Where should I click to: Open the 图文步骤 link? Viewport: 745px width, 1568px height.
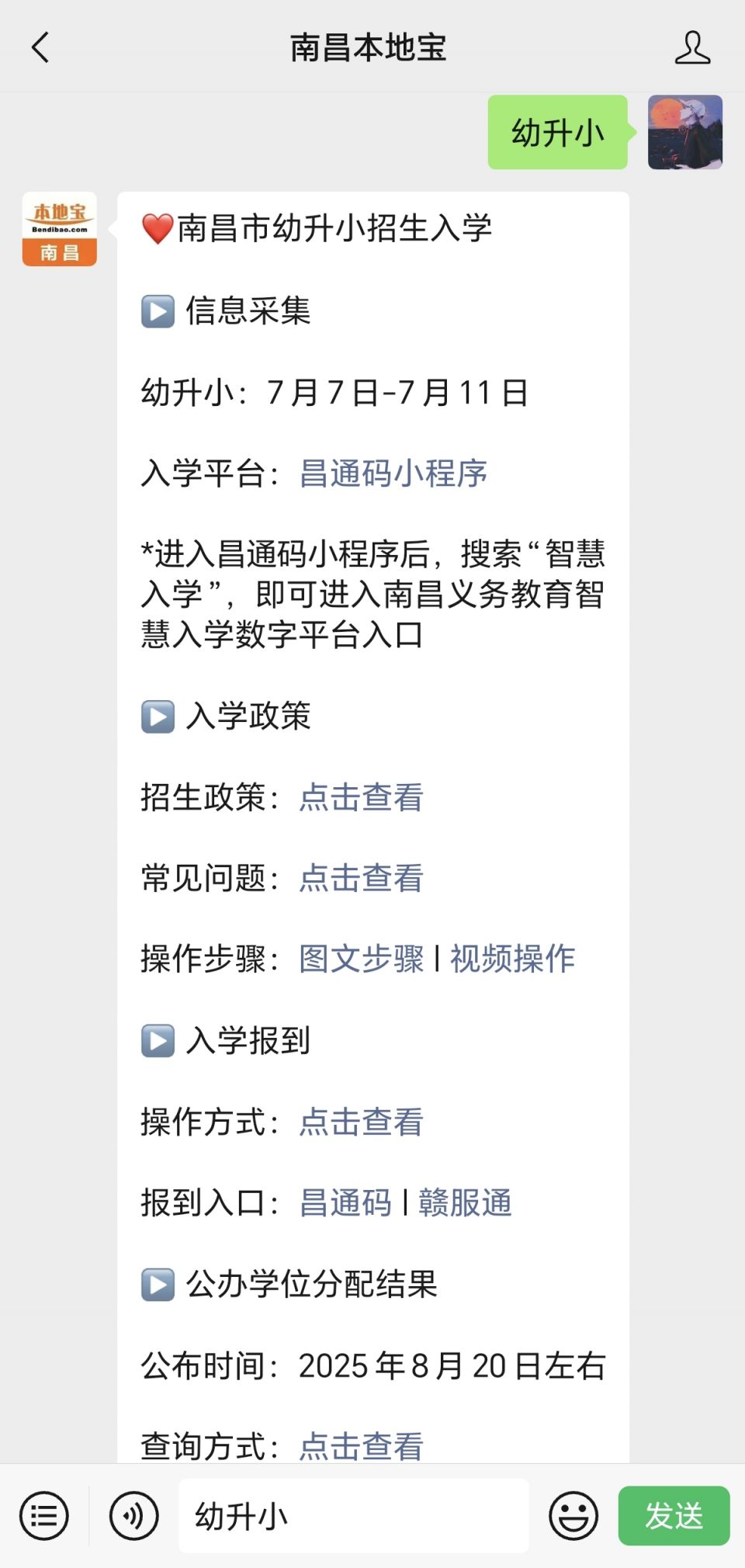point(362,959)
